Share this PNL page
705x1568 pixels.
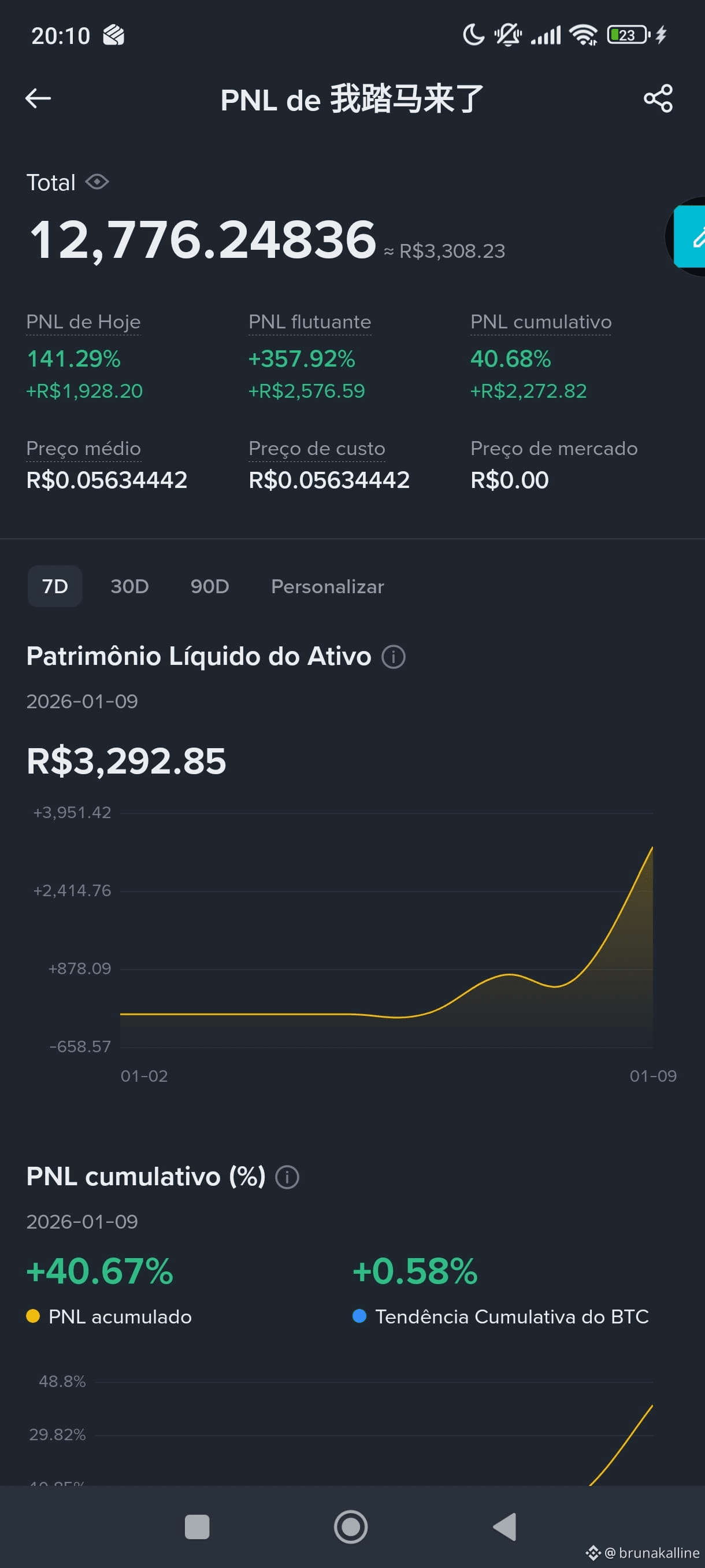pyautogui.click(x=658, y=99)
